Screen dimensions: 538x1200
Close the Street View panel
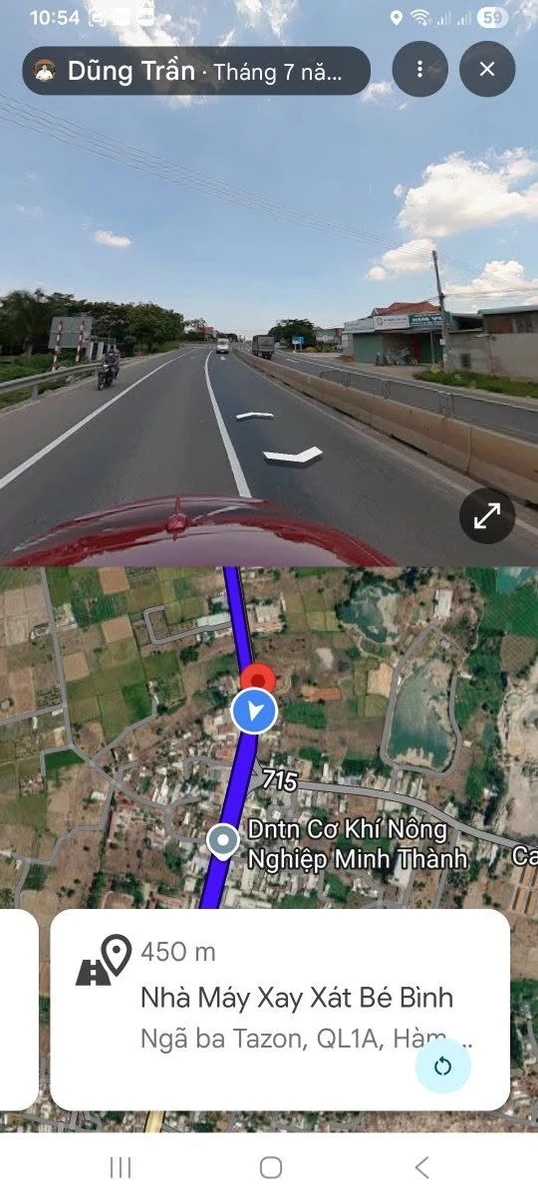(x=487, y=69)
